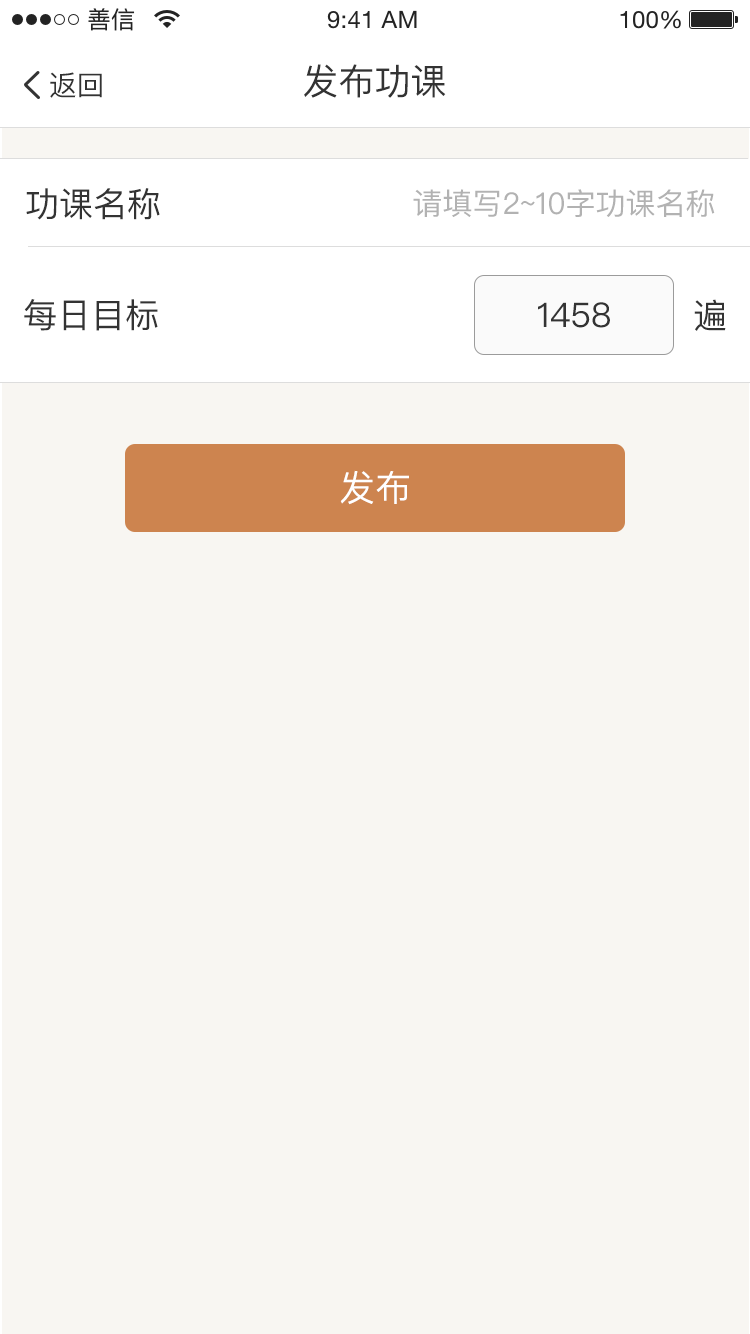This screenshot has width=750, height=1334.
Task: Tap the gray separator band below navigation
Action: [x=375, y=143]
